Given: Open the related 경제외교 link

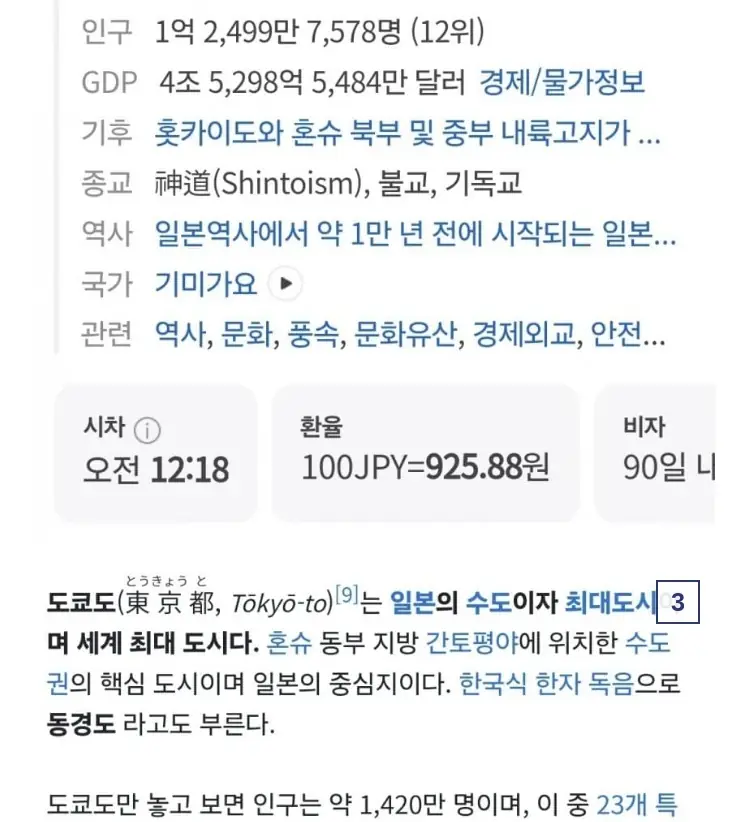Looking at the screenshot, I should pyautogui.click(x=523, y=335).
